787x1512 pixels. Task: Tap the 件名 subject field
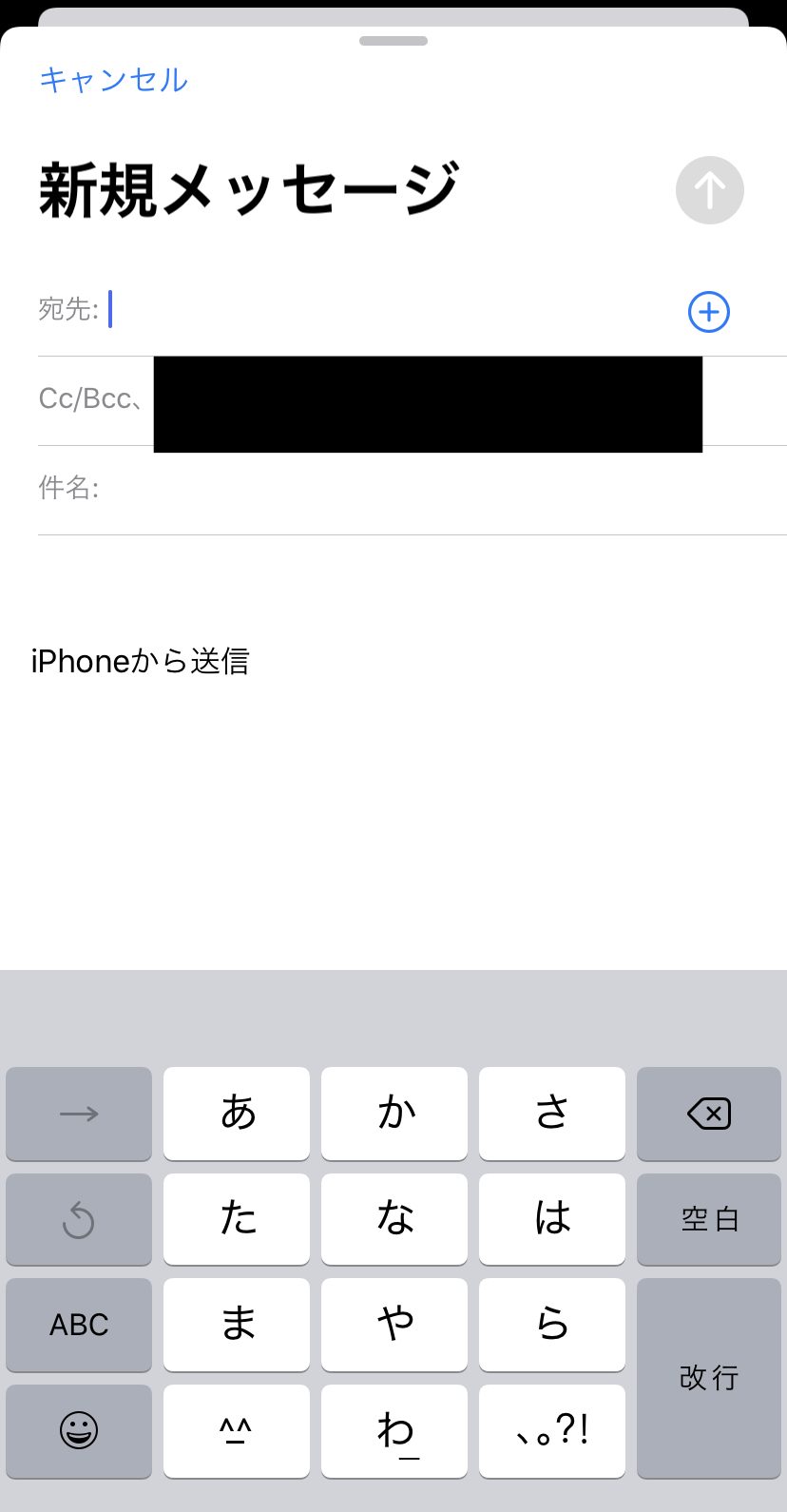pyautogui.click(x=285, y=489)
